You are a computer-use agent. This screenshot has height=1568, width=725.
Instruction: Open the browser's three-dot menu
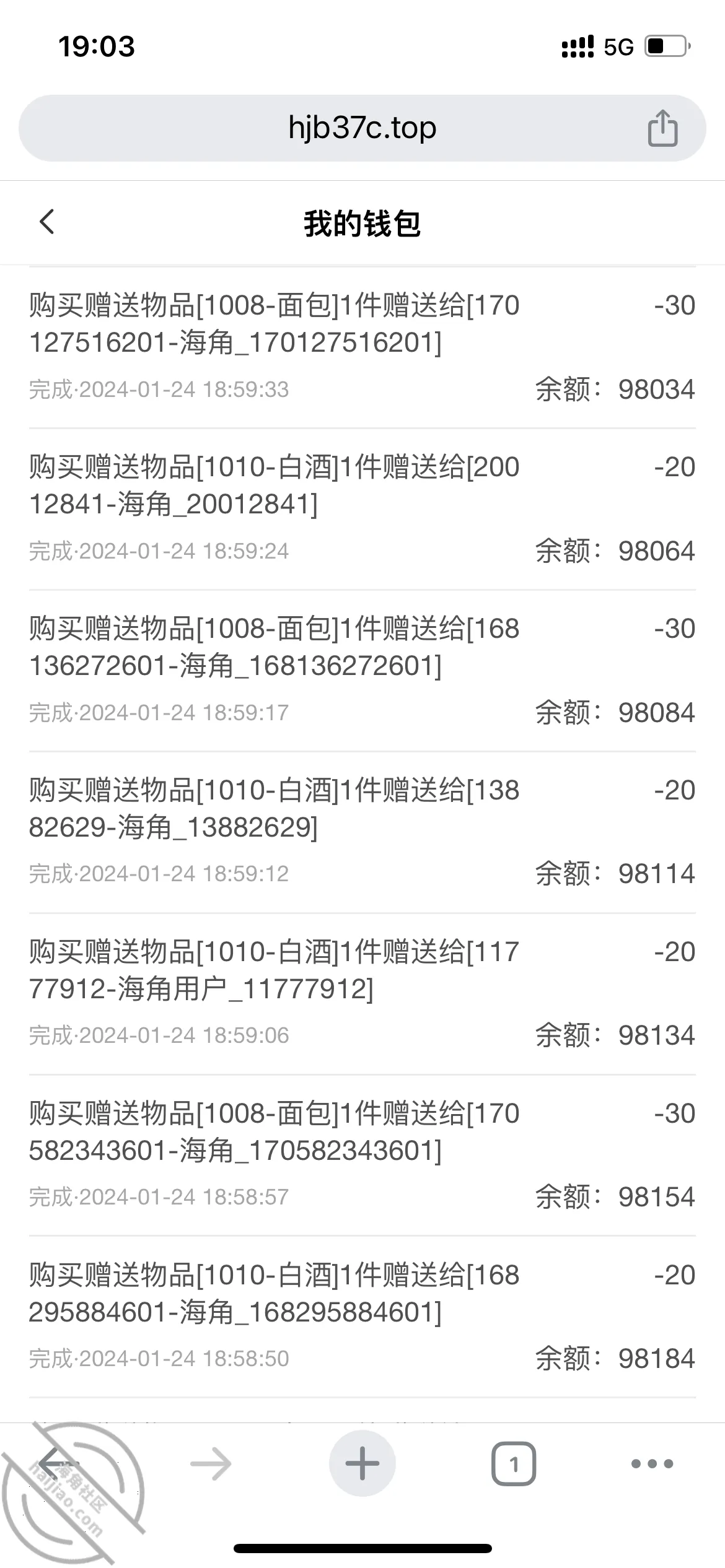652,1463
